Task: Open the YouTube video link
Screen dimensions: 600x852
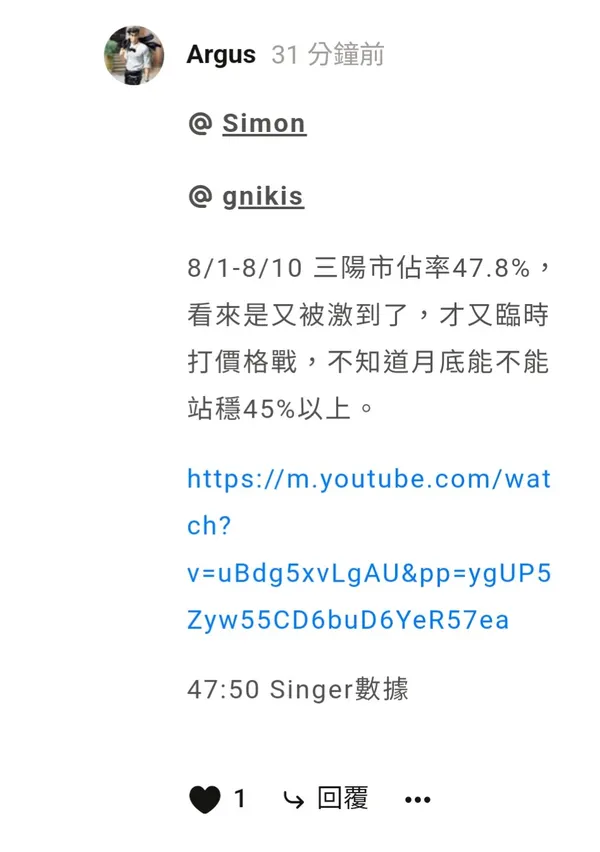Action: [369, 549]
